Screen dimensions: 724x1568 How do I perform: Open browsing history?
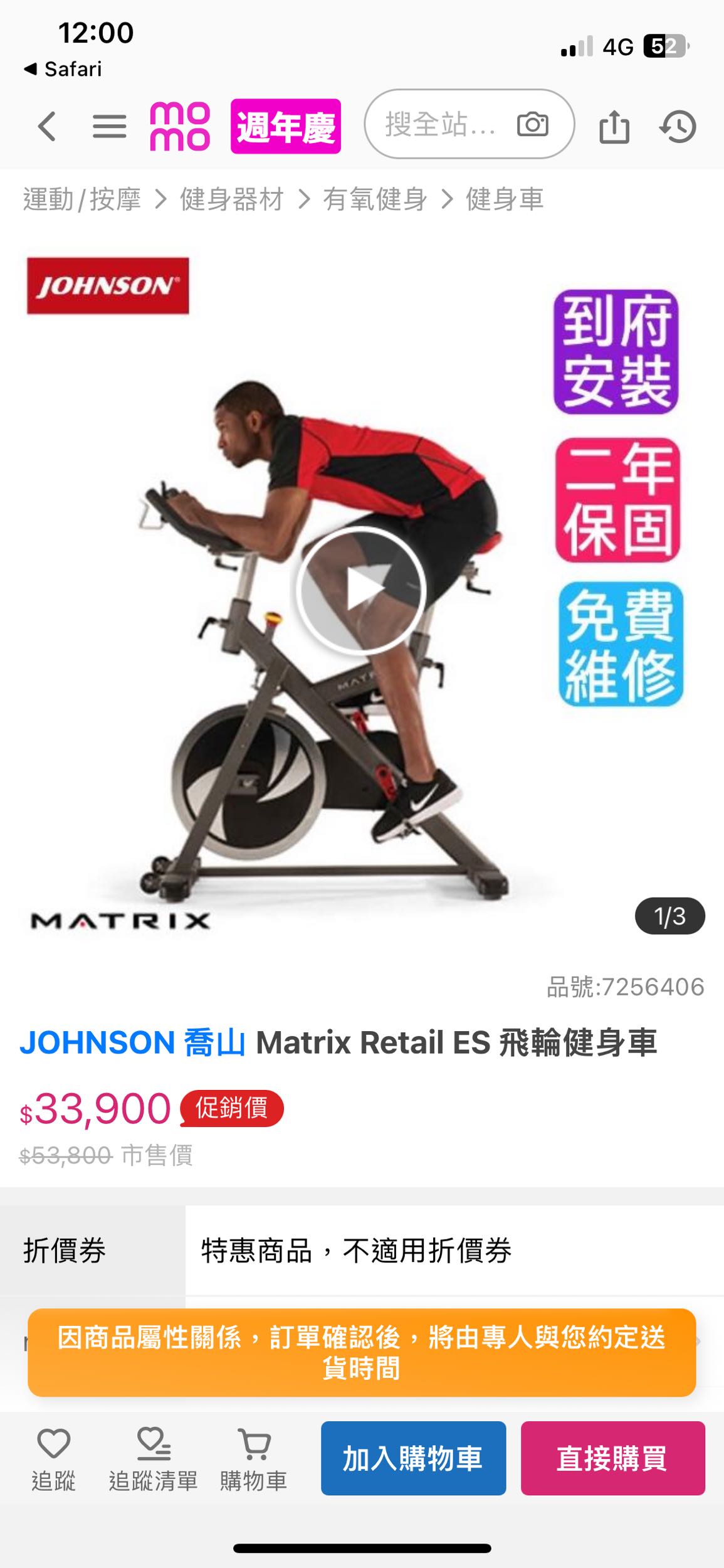(x=678, y=127)
